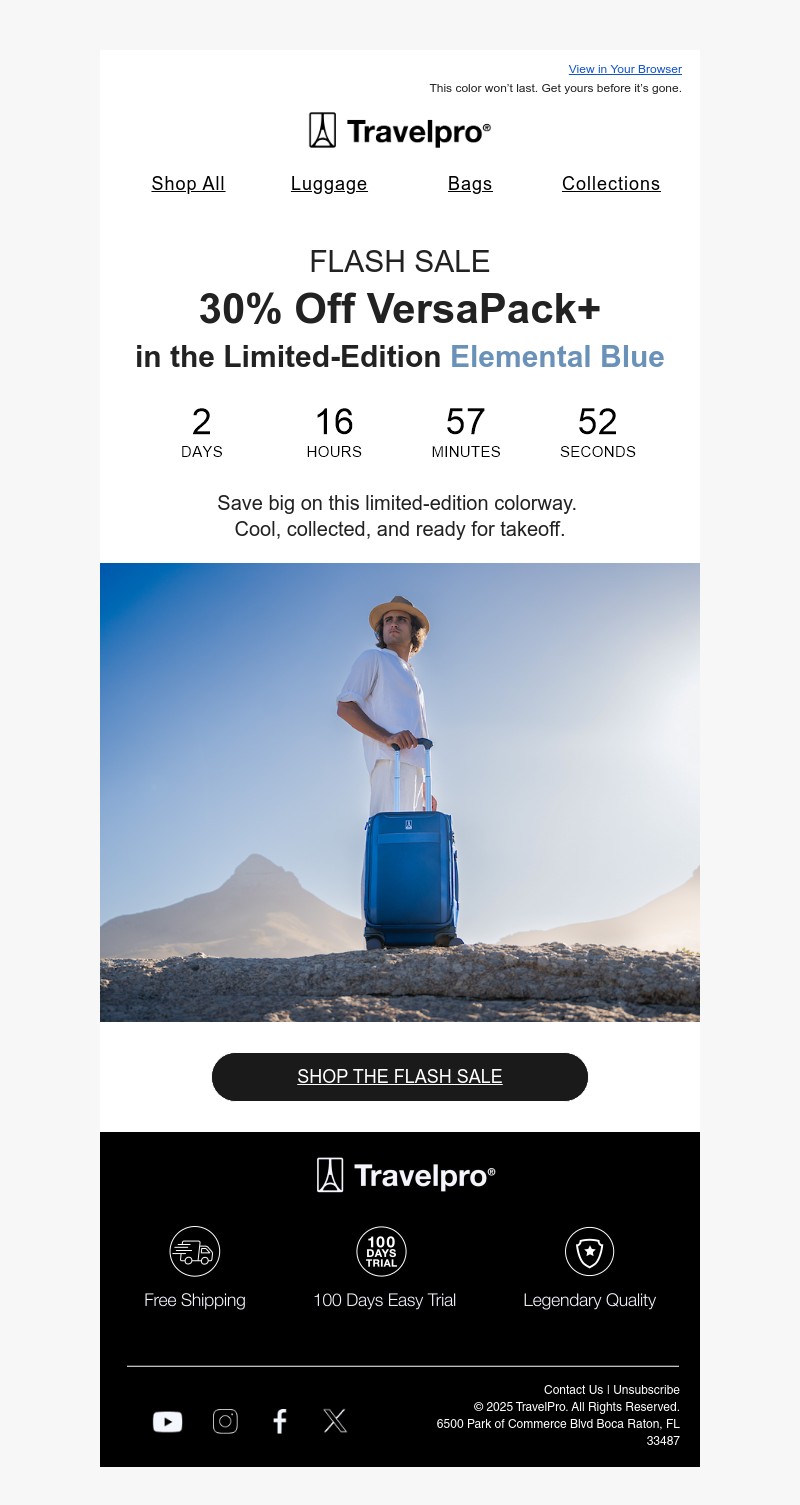Open Travelpro's X profile

tap(335, 1421)
